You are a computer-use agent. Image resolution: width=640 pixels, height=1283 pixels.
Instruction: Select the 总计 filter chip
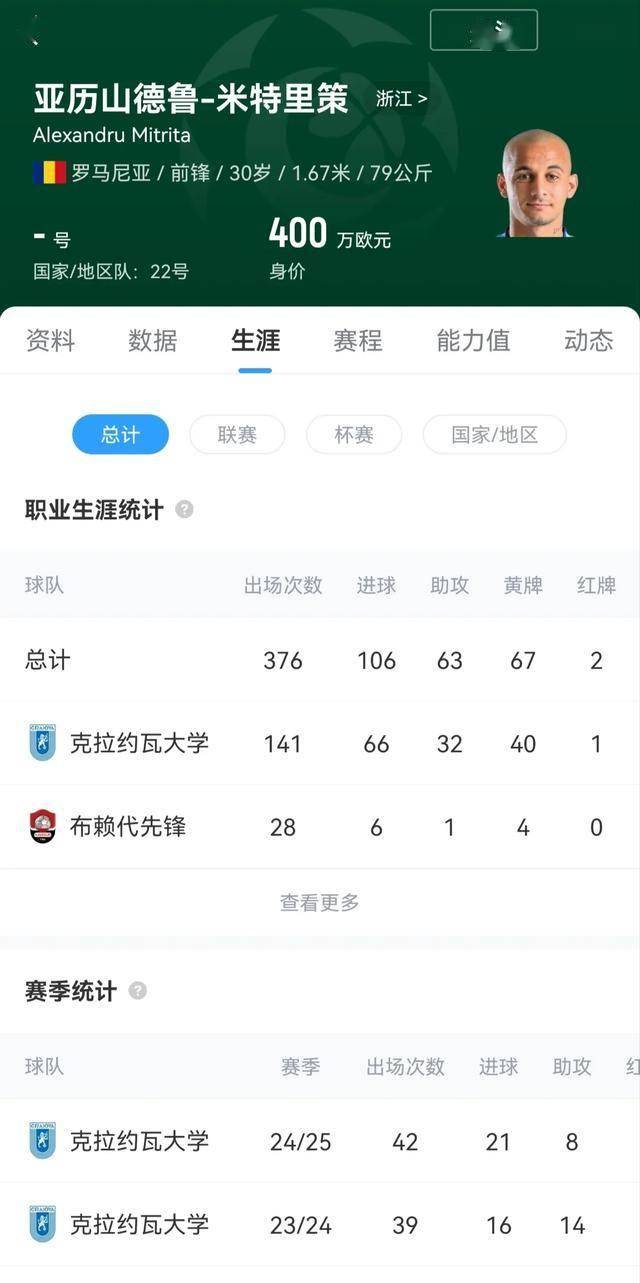120,435
